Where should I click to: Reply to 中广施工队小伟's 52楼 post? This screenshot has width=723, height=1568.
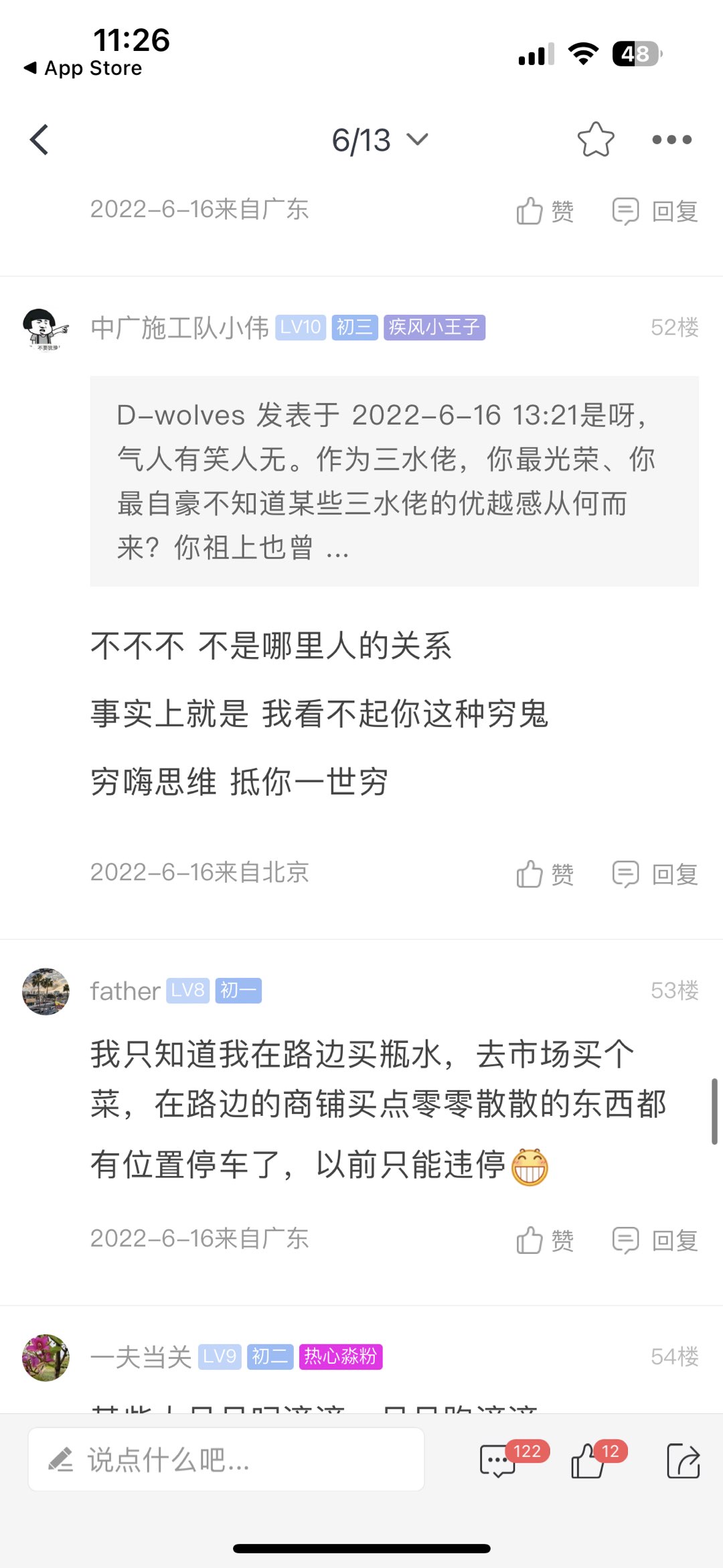click(x=655, y=873)
